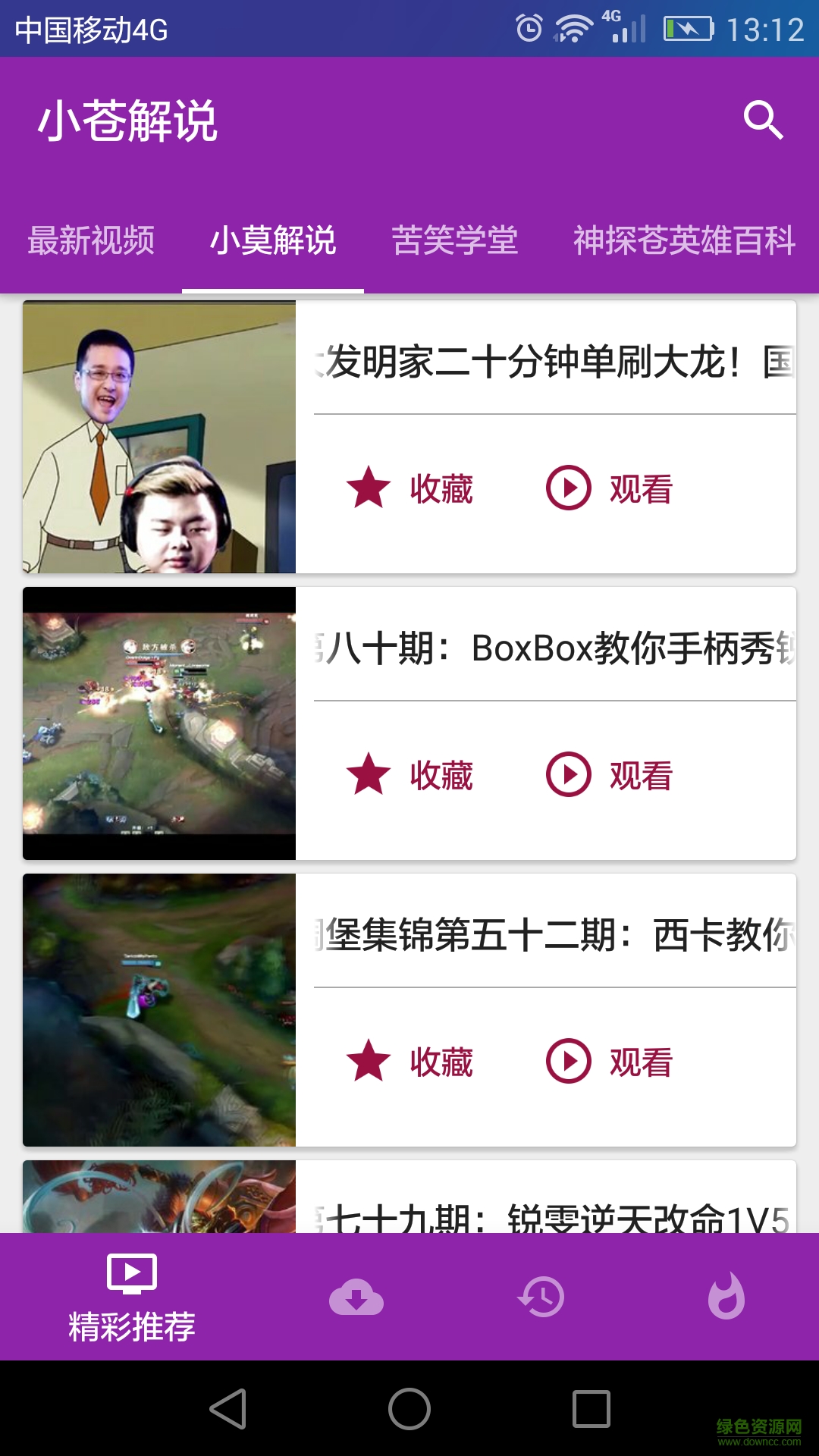Open the search icon in the top bar

765,120
